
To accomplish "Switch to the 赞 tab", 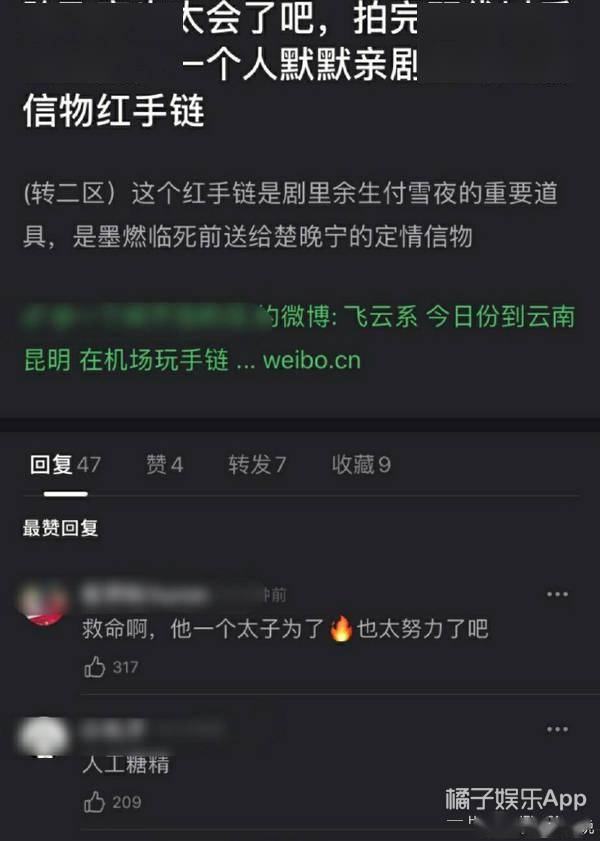I will 165,464.
